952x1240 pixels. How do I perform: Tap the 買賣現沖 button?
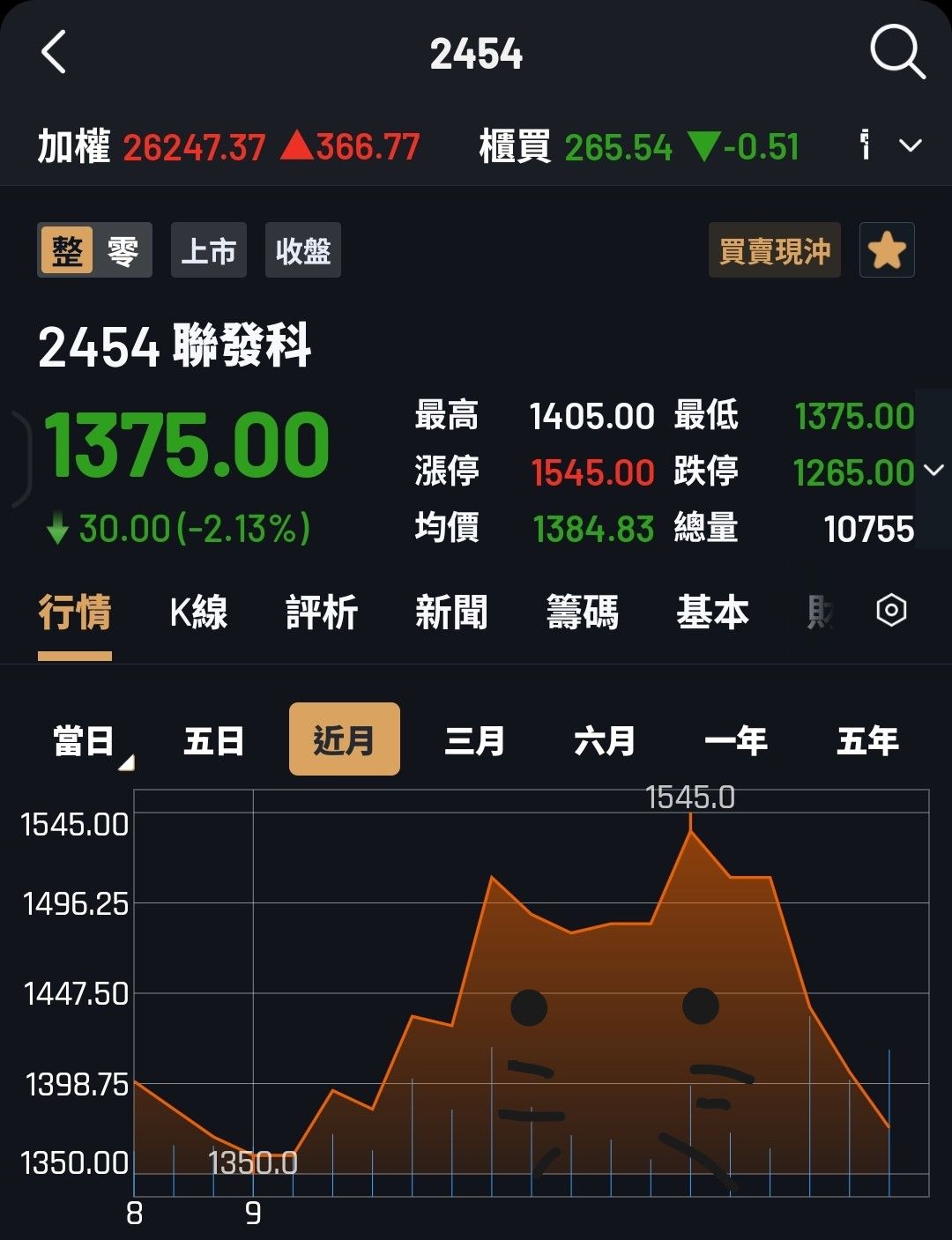[774, 251]
